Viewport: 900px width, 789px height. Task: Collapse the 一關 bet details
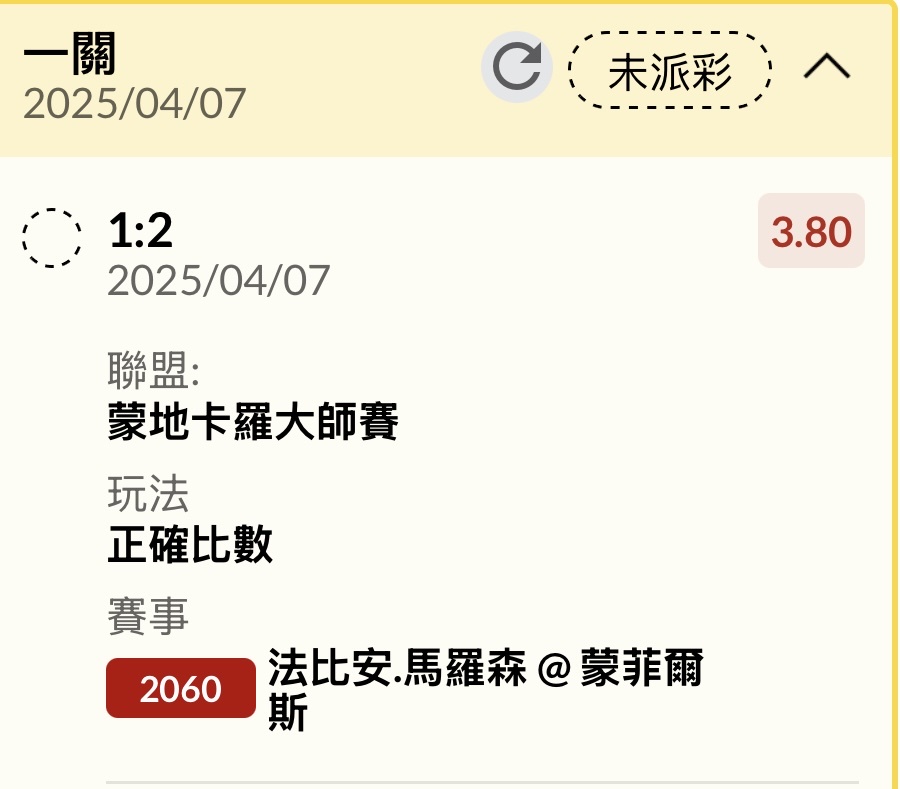(x=827, y=68)
